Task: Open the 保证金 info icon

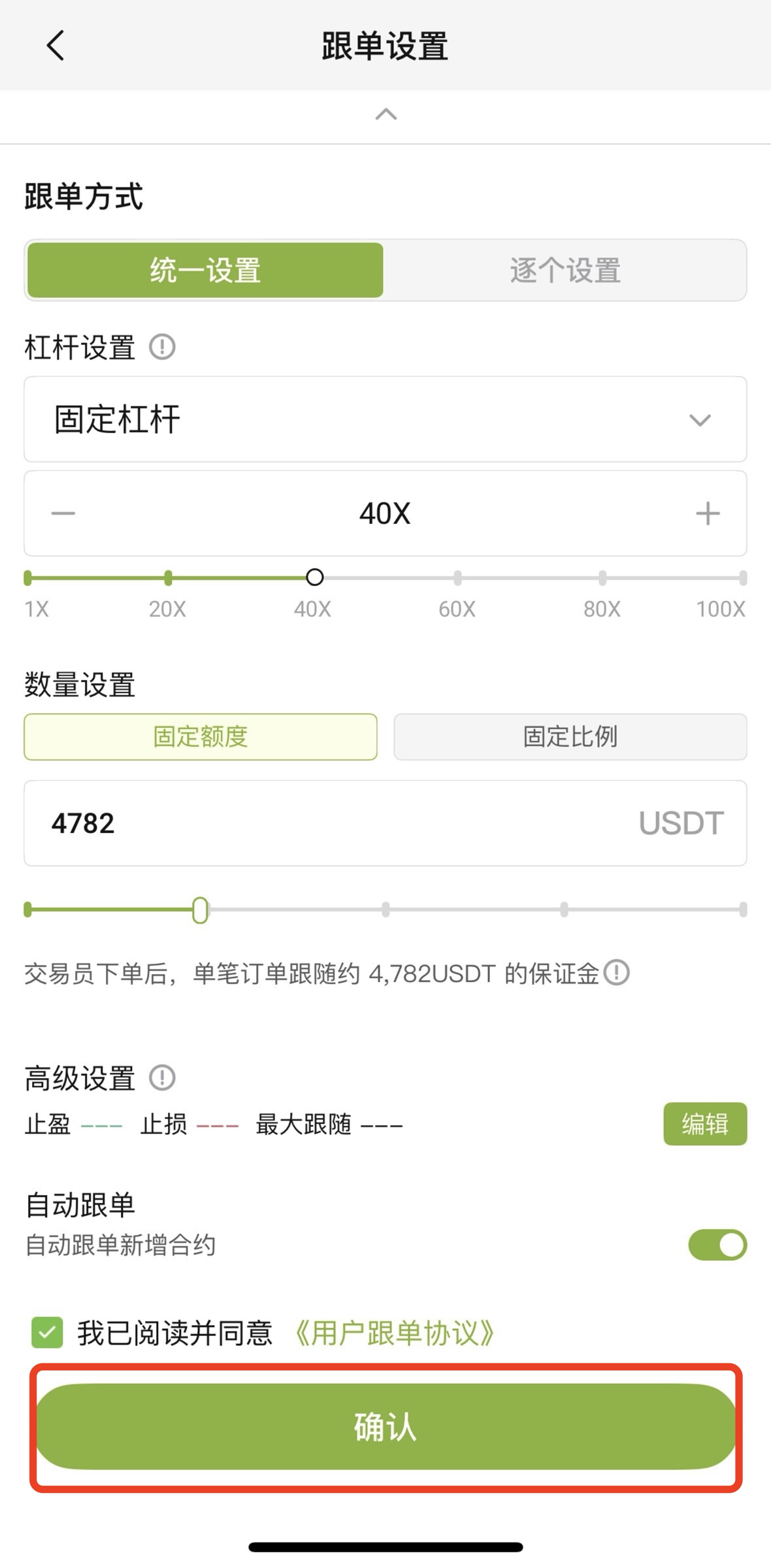Action: 617,973
